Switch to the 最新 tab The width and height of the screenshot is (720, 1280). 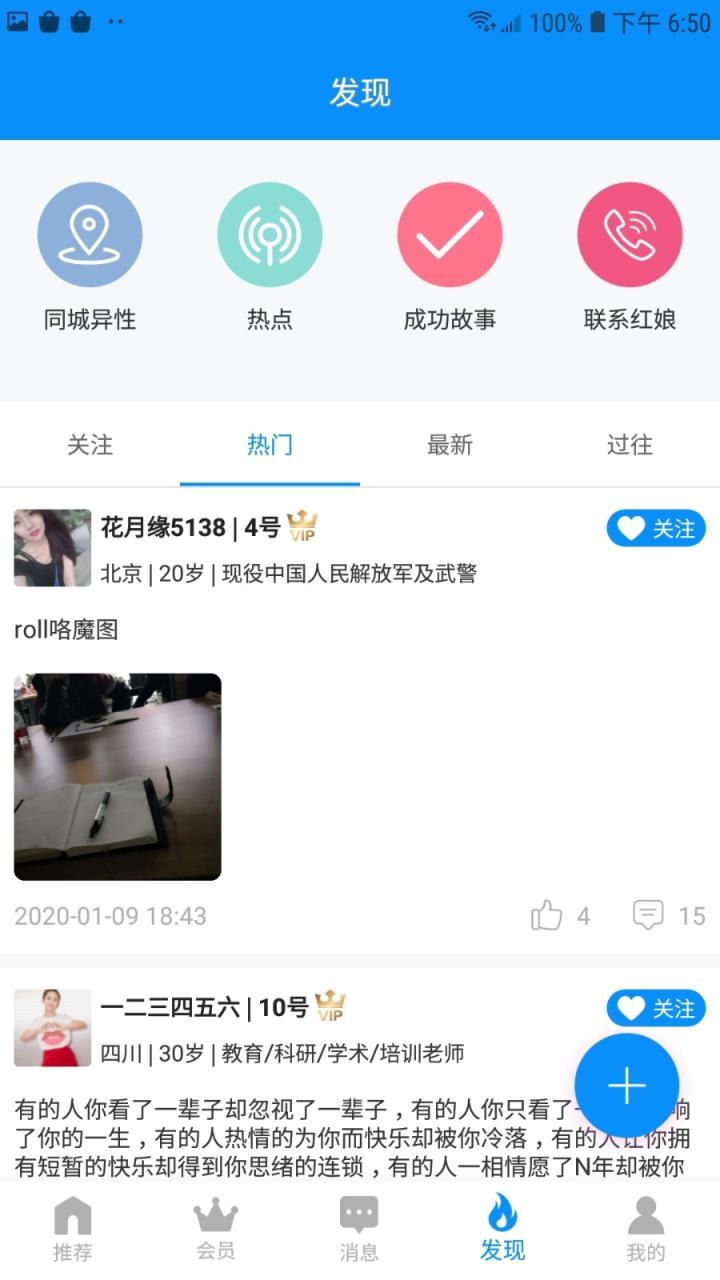point(449,446)
